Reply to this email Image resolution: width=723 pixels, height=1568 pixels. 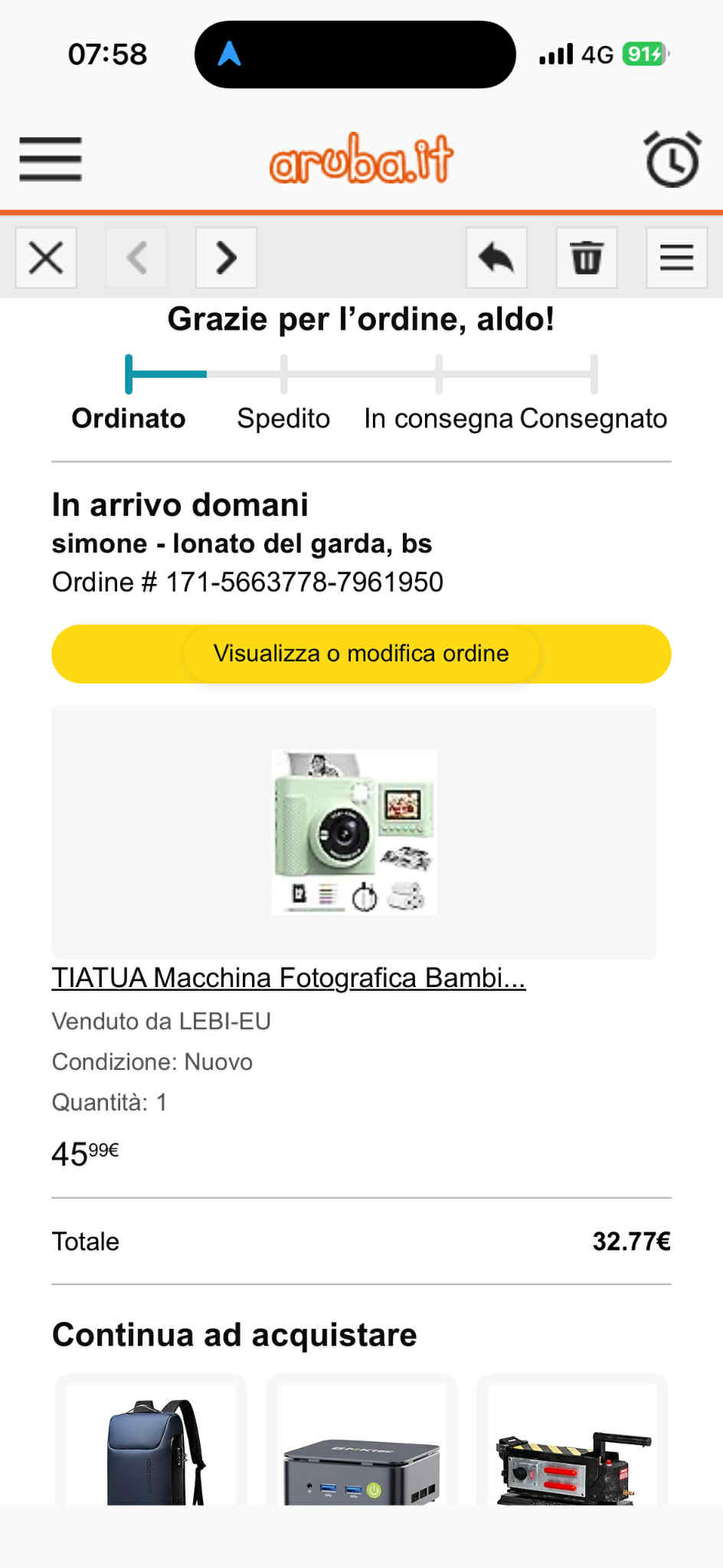click(496, 258)
